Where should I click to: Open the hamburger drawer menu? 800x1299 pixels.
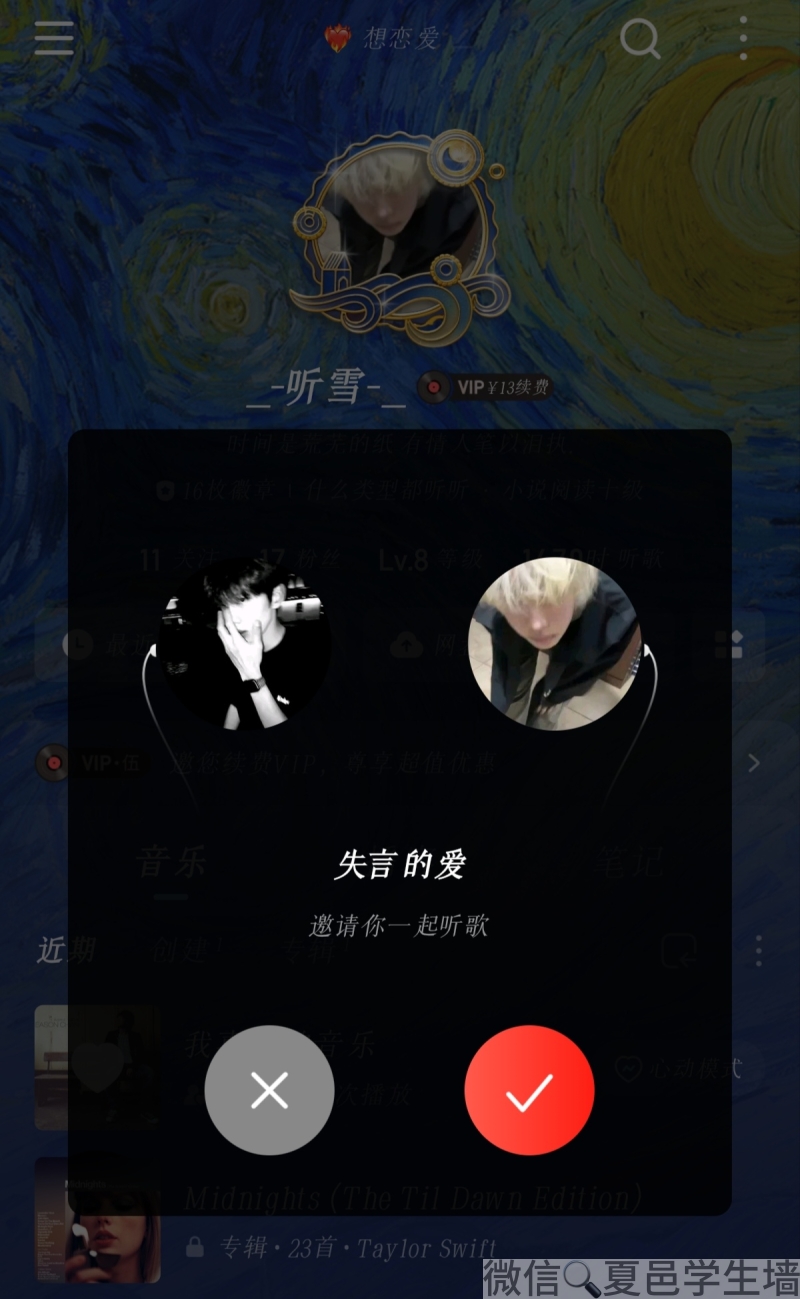click(54, 37)
